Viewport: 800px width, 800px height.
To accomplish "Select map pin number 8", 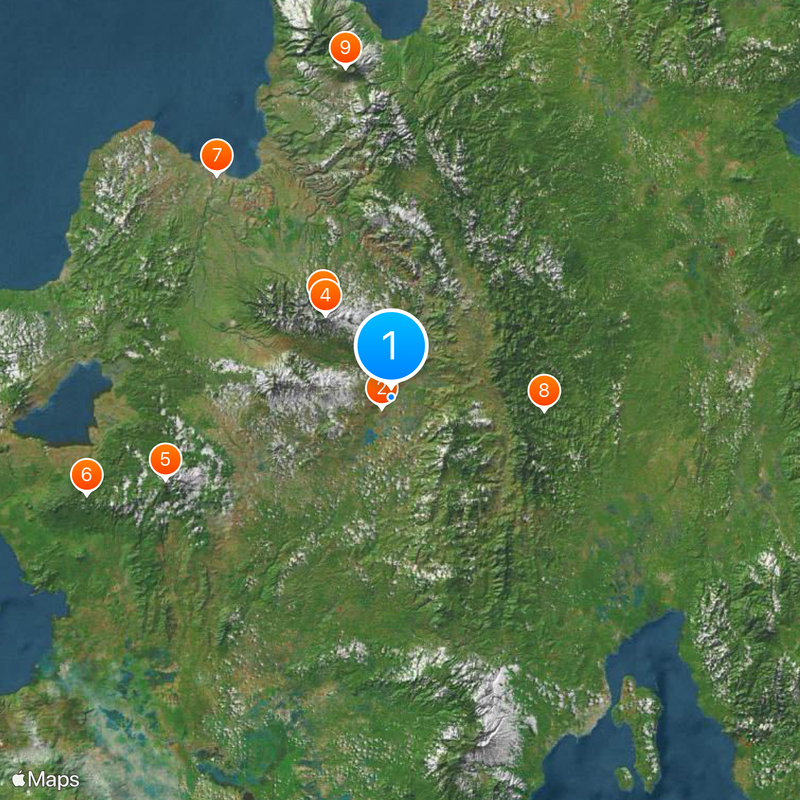I will click(x=543, y=391).
